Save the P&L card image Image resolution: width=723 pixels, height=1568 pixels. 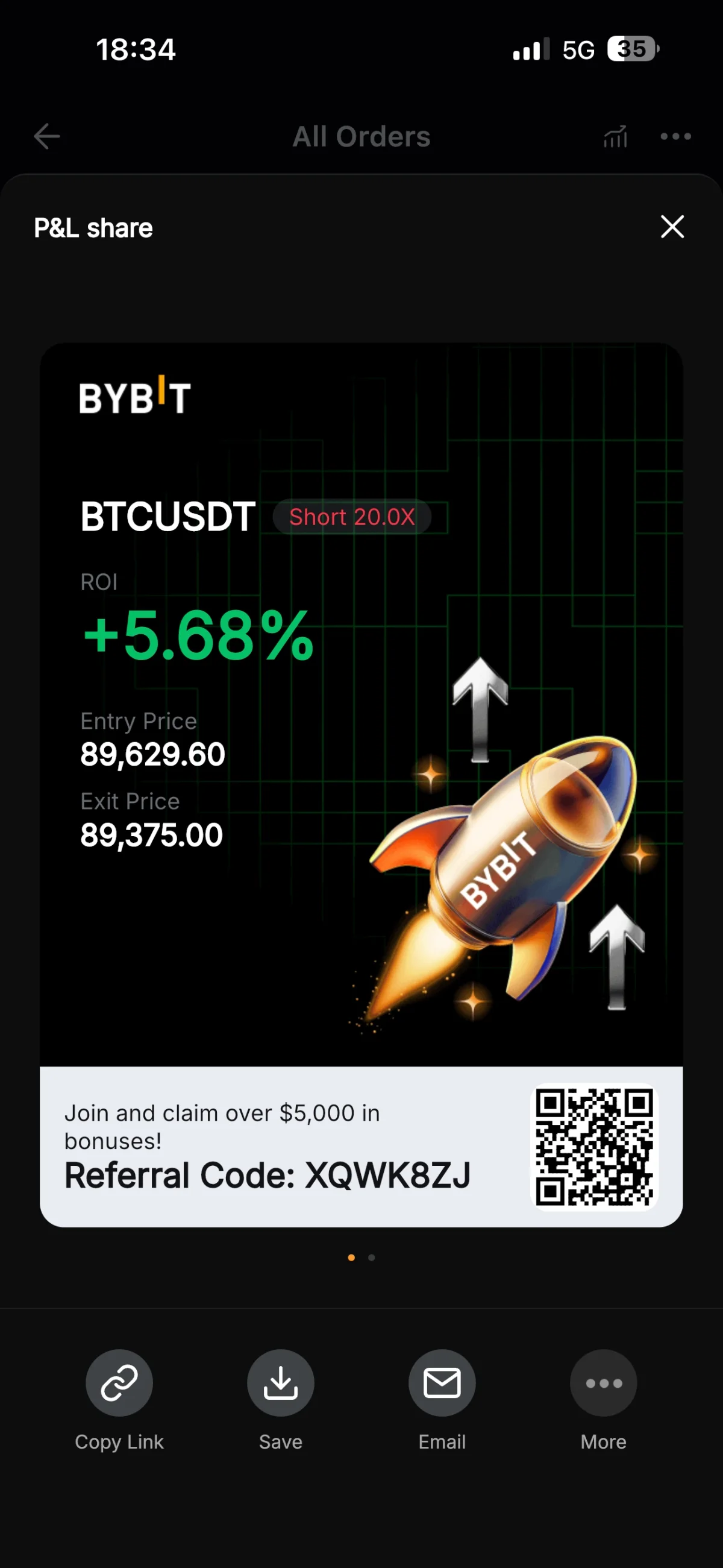click(281, 1383)
